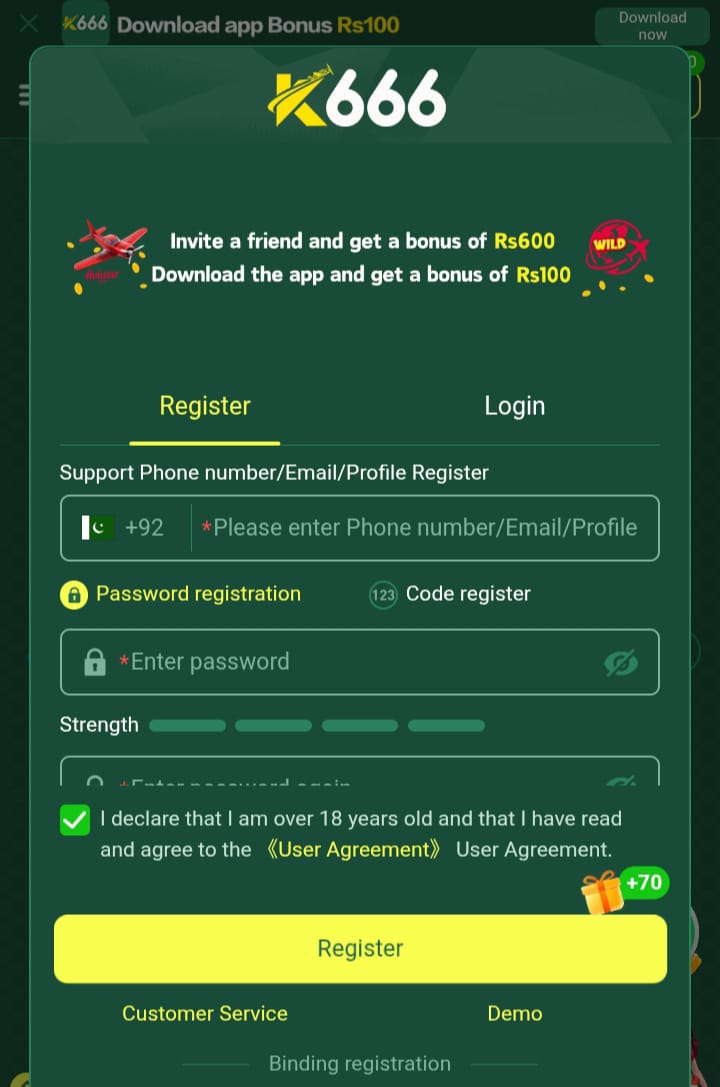Image resolution: width=720 pixels, height=1087 pixels.
Task: Switch to the Login tab
Action: pos(514,405)
